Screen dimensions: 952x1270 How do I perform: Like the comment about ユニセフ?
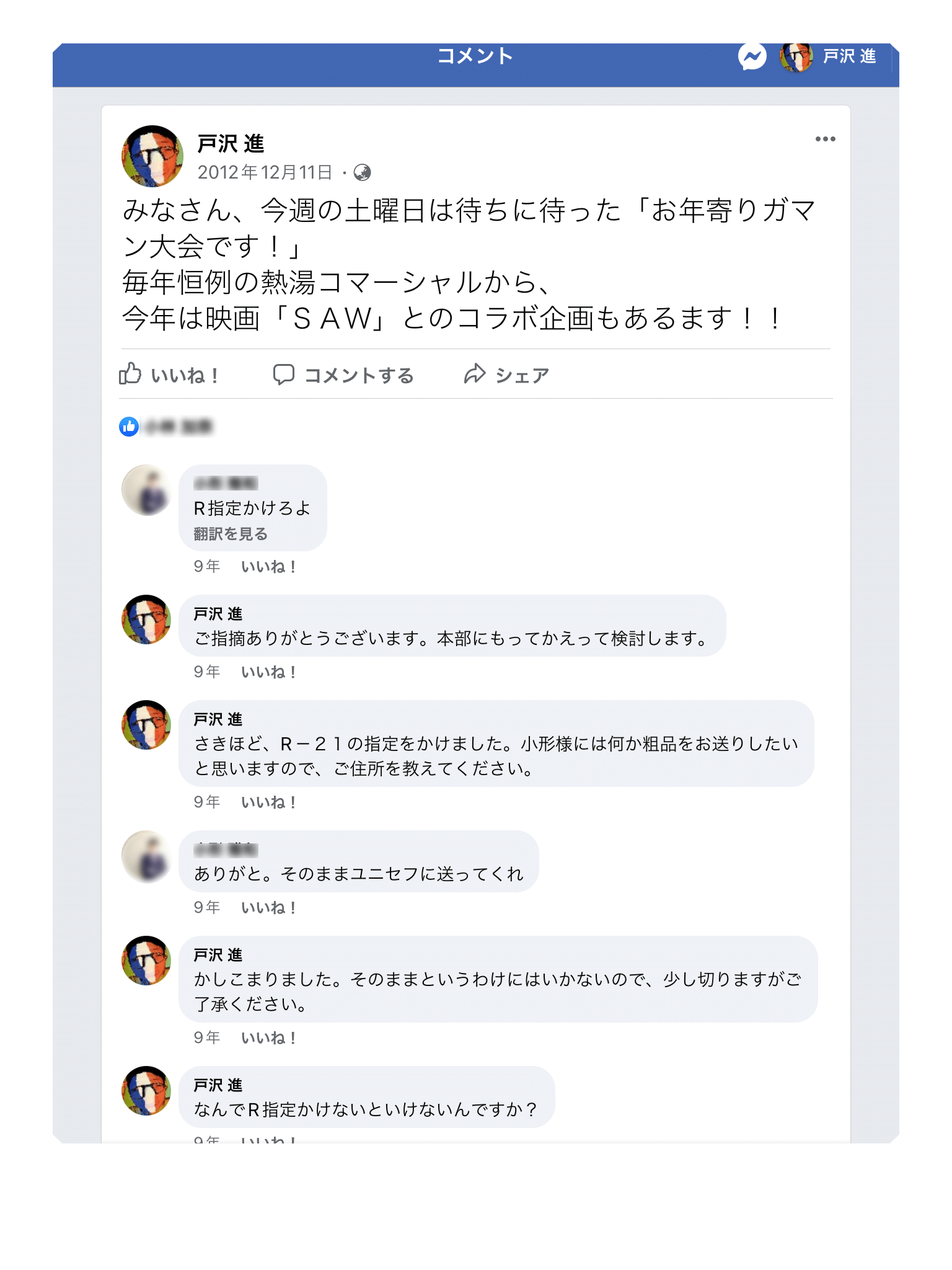[x=268, y=908]
